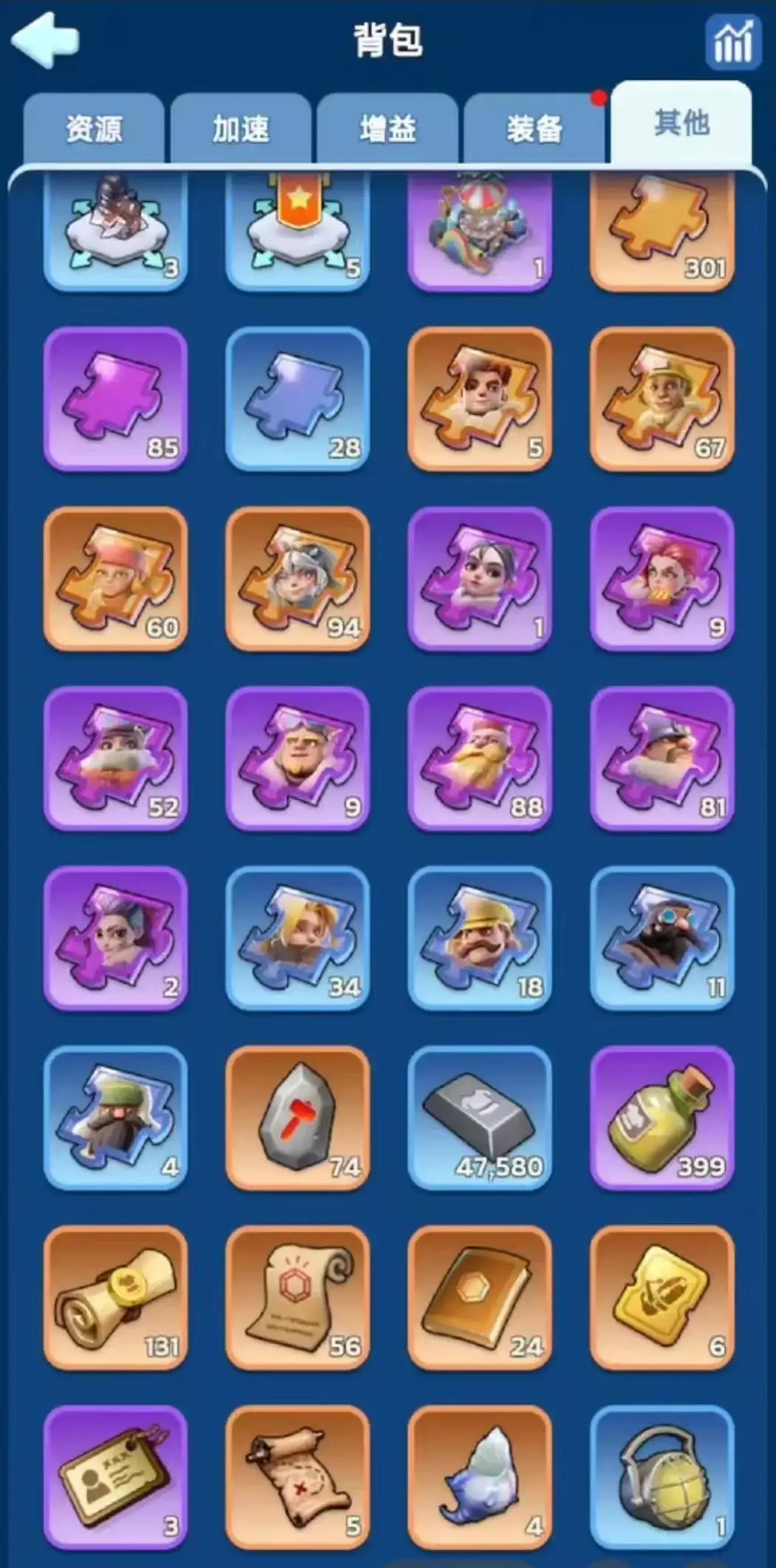
Task: Choose the lantern item with 1
Action: point(662,1476)
